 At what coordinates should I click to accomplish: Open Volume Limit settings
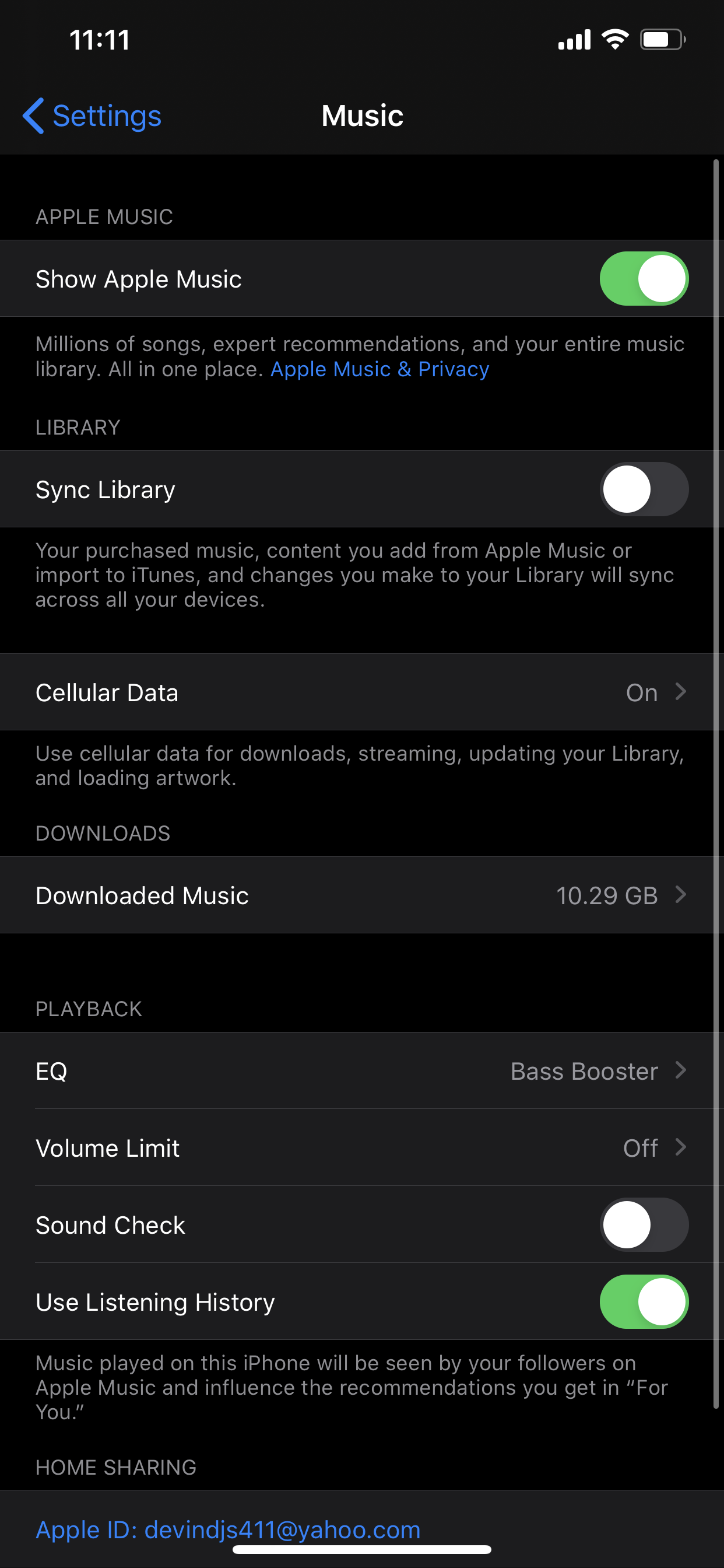tap(362, 1147)
